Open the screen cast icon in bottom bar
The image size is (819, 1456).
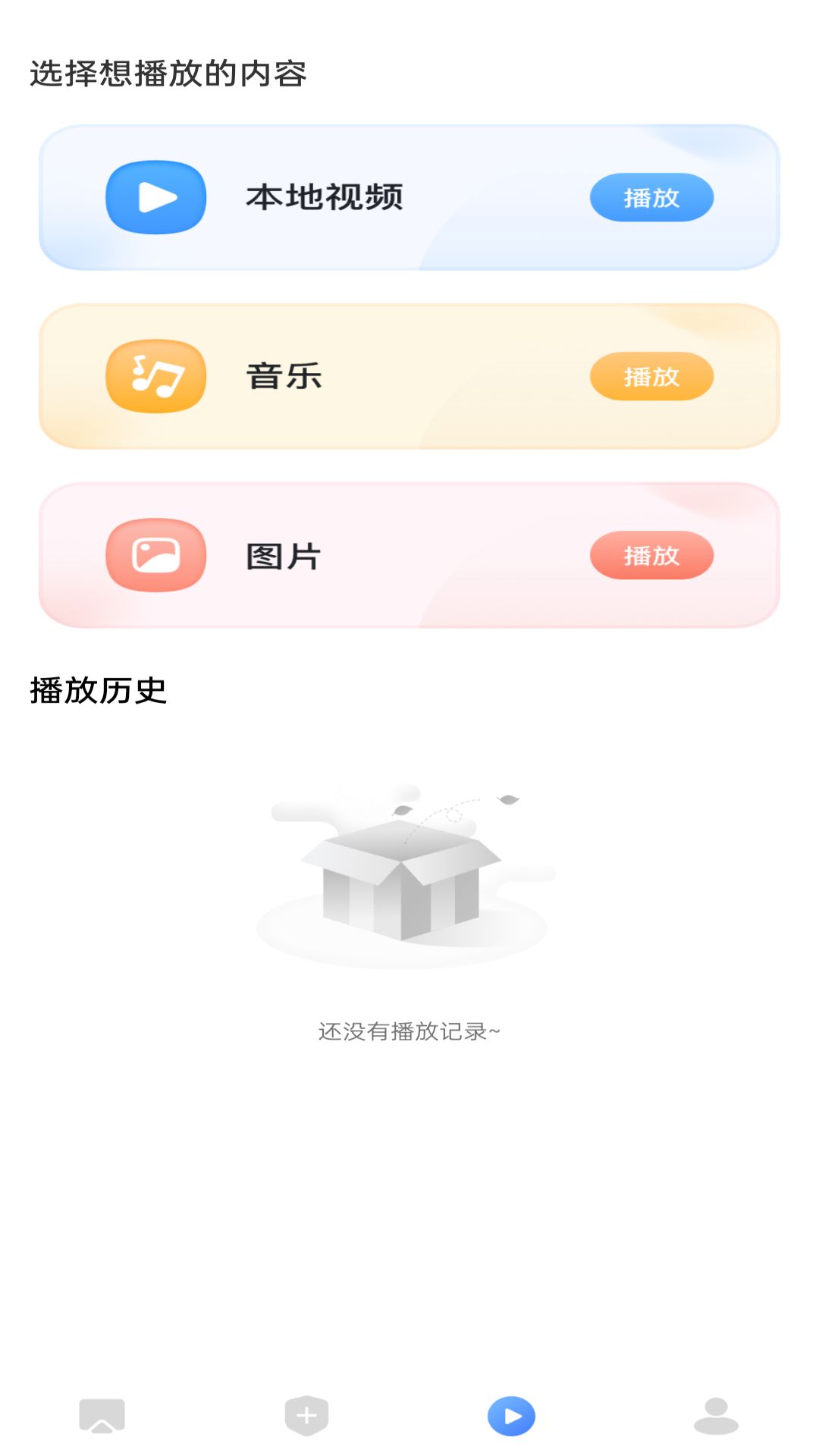pyautogui.click(x=102, y=1414)
